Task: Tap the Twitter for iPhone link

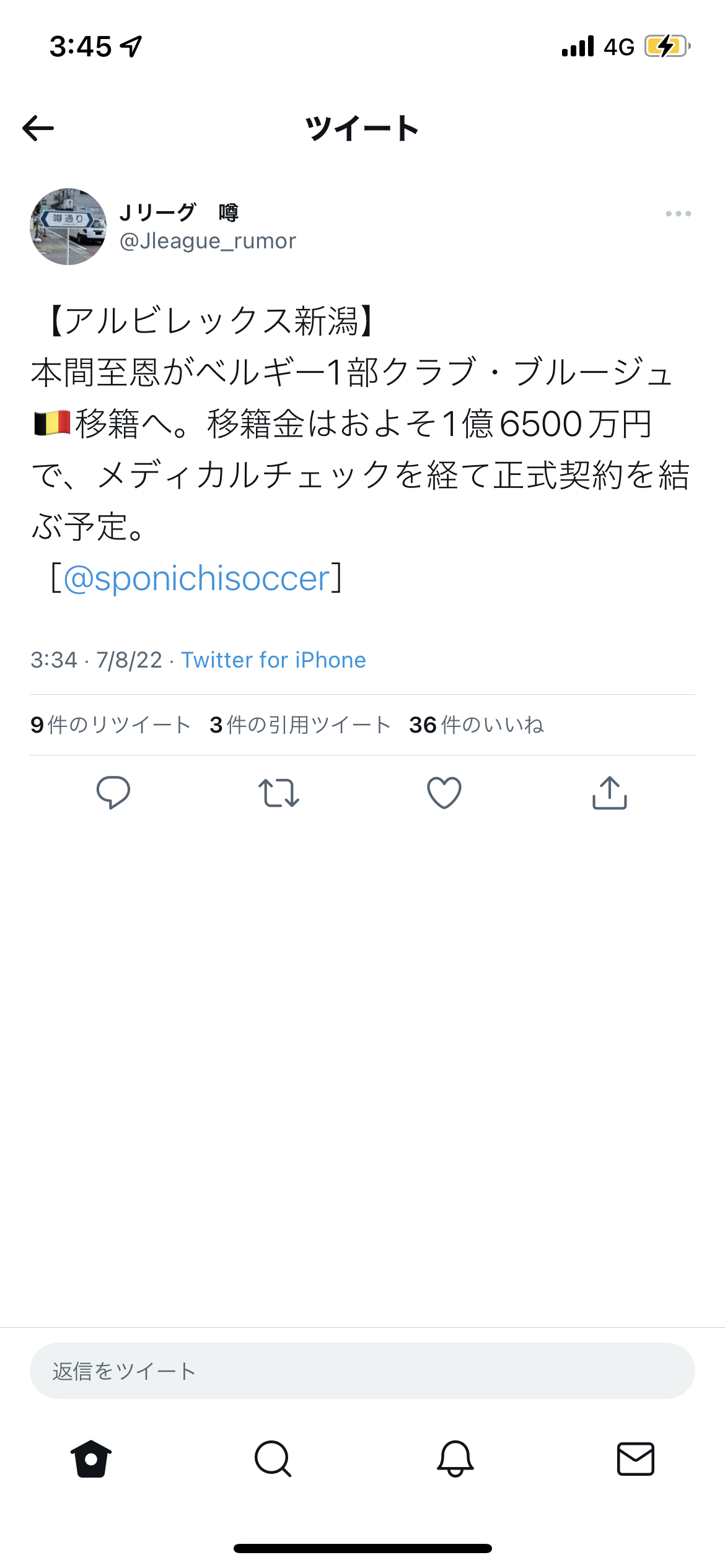Action: (x=273, y=660)
